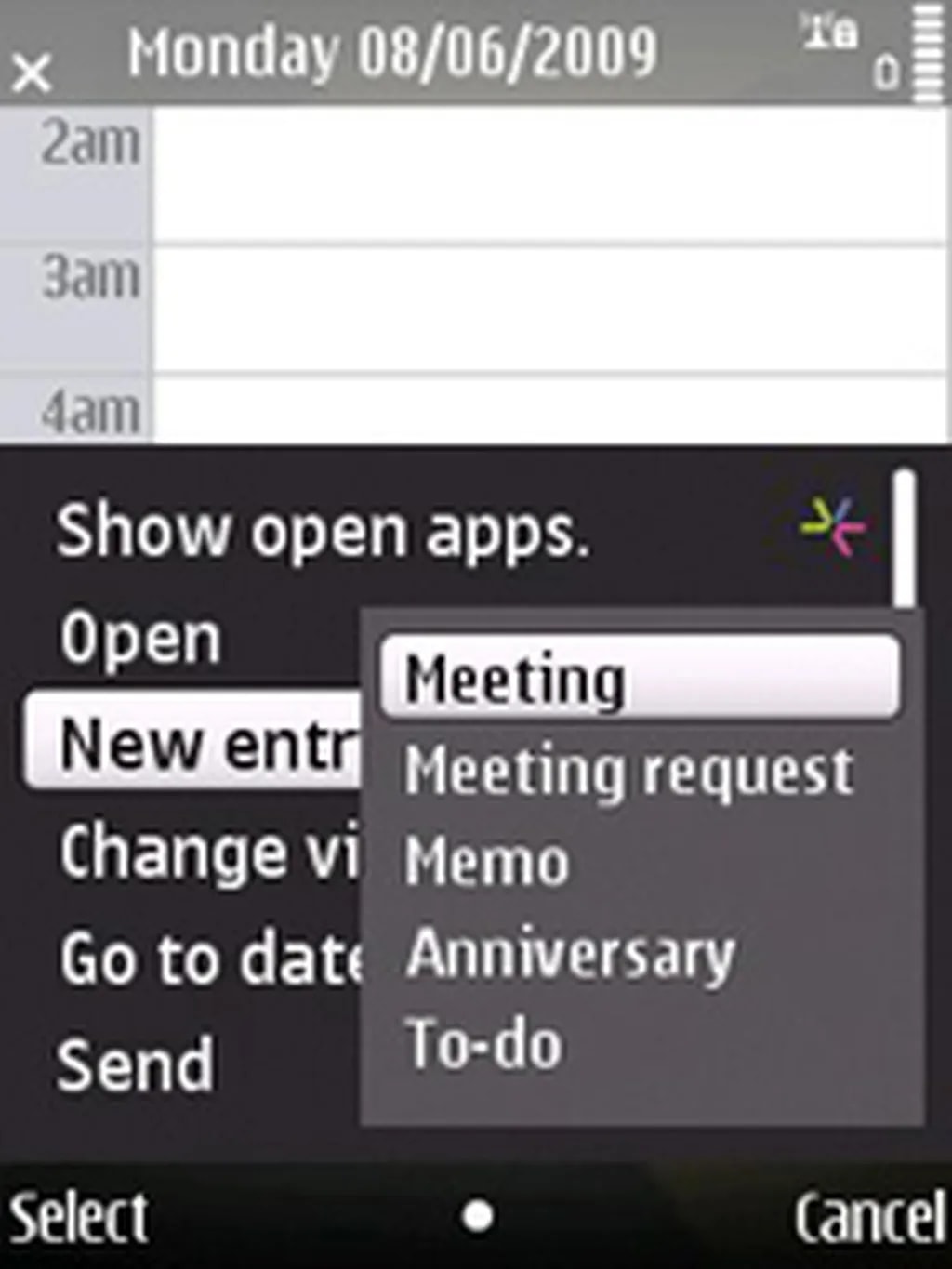The image size is (952, 1269).
Task: Pick Anniversary in the submenu
Action: point(571,954)
